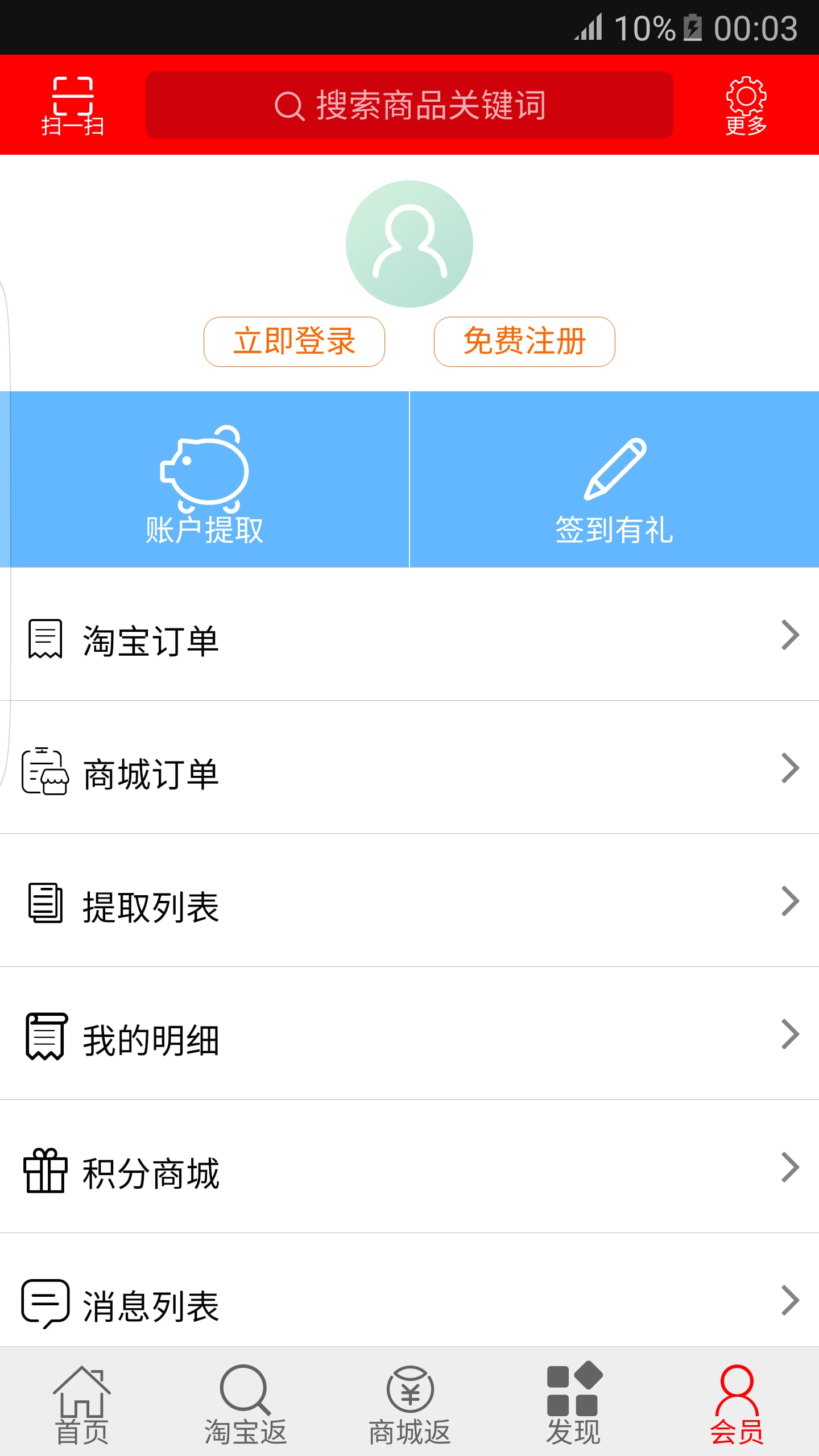Open 账户提取 account withdrawal

[204, 479]
